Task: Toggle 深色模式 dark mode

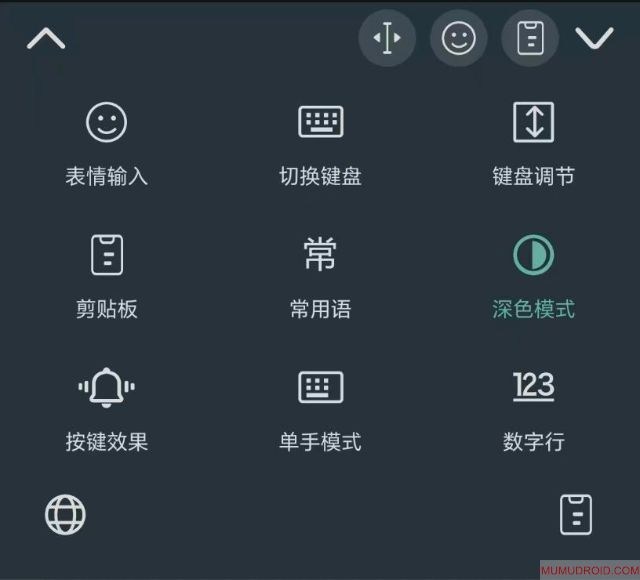Action: point(533,275)
